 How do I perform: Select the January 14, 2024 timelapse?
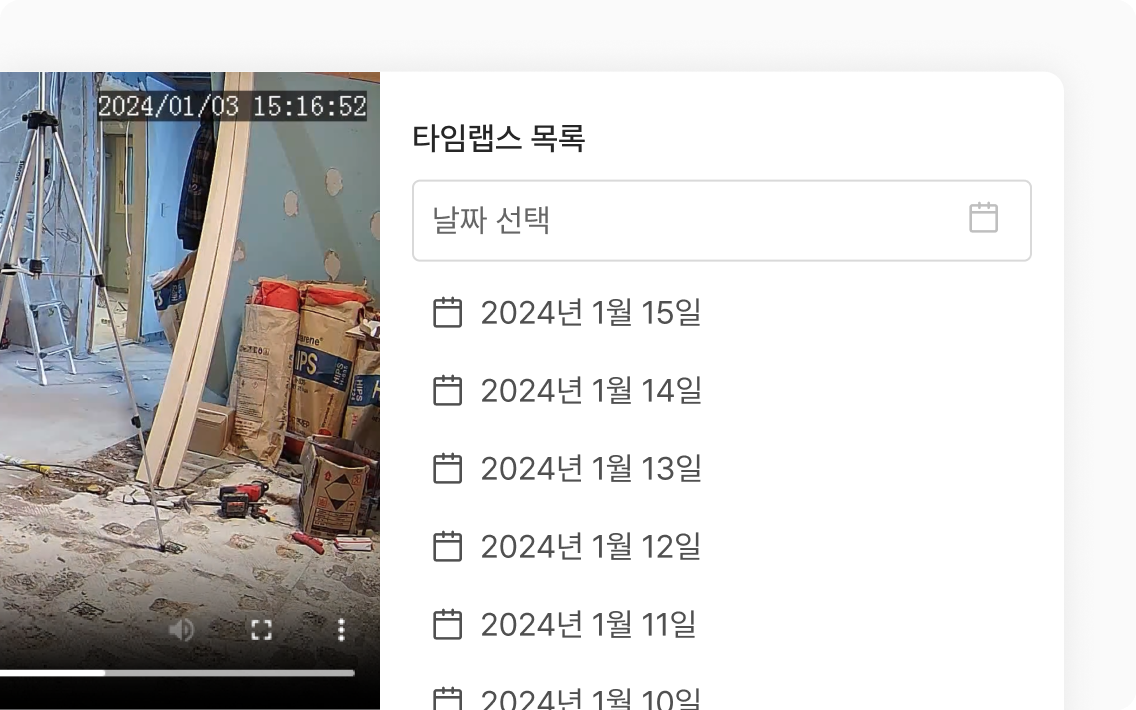click(590, 391)
